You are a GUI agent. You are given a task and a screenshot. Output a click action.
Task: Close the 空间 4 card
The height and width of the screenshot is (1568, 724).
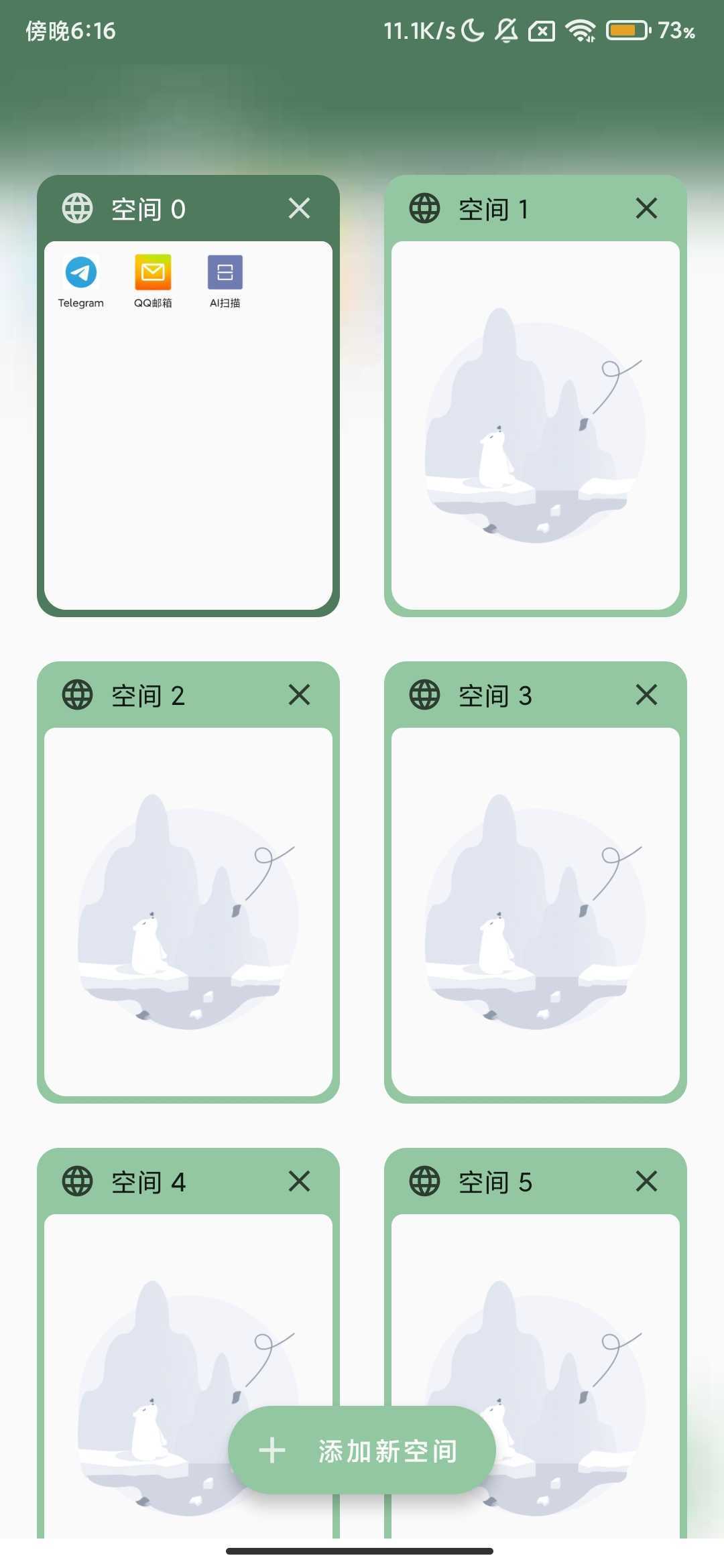[x=299, y=1181]
